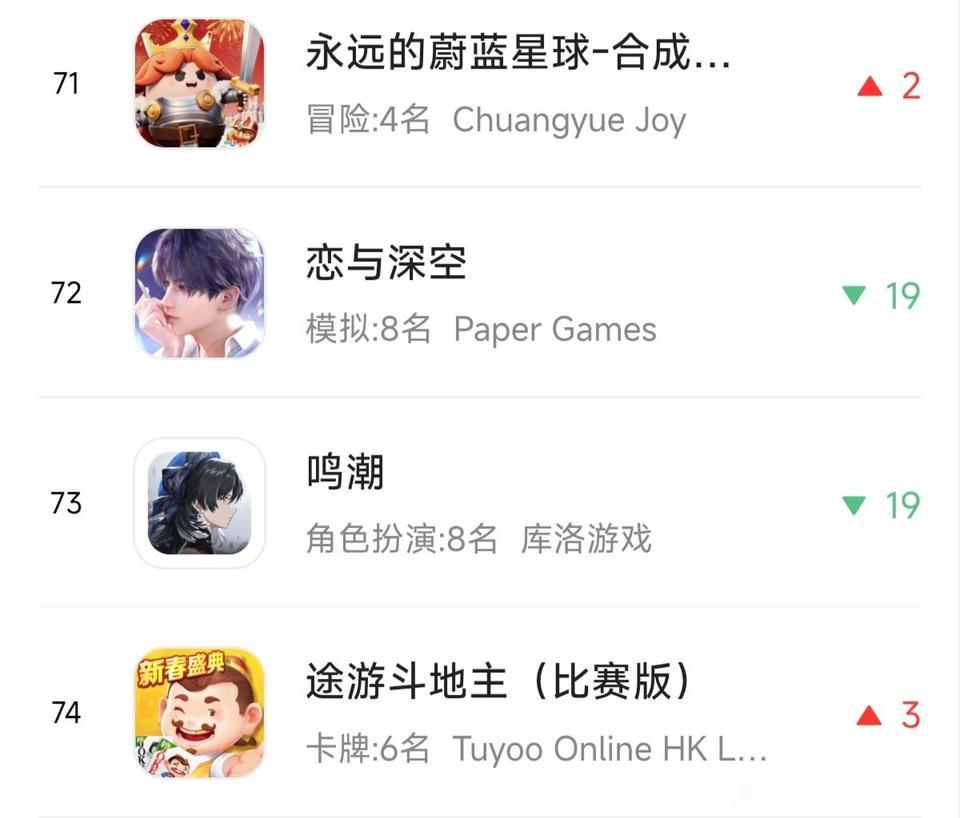Screen dimensions: 960x818
Task: Open 恋与深空 by Paper Games
Action: [x=386, y=264]
